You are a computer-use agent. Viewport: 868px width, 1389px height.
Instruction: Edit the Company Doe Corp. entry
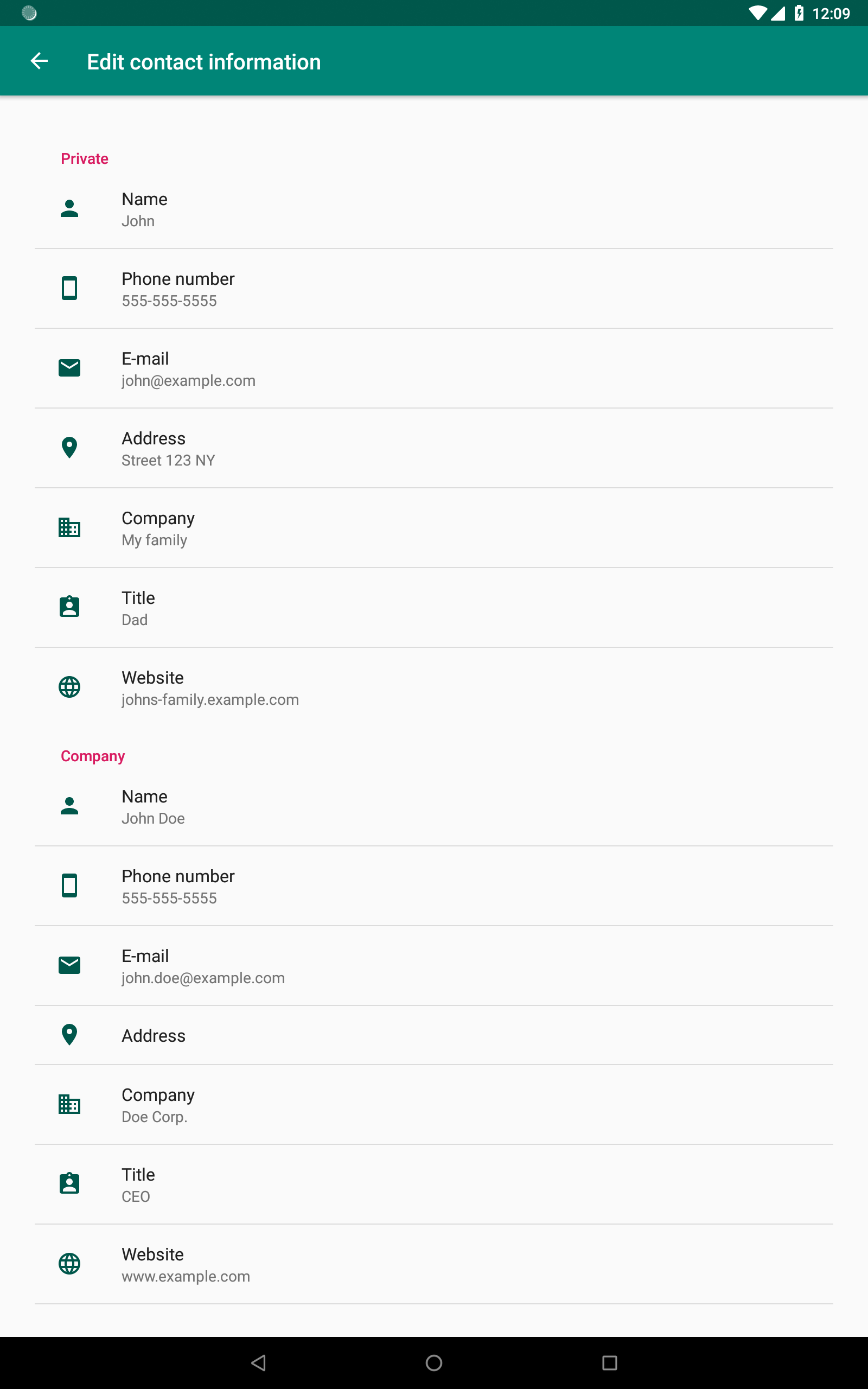pyautogui.click(x=433, y=1105)
